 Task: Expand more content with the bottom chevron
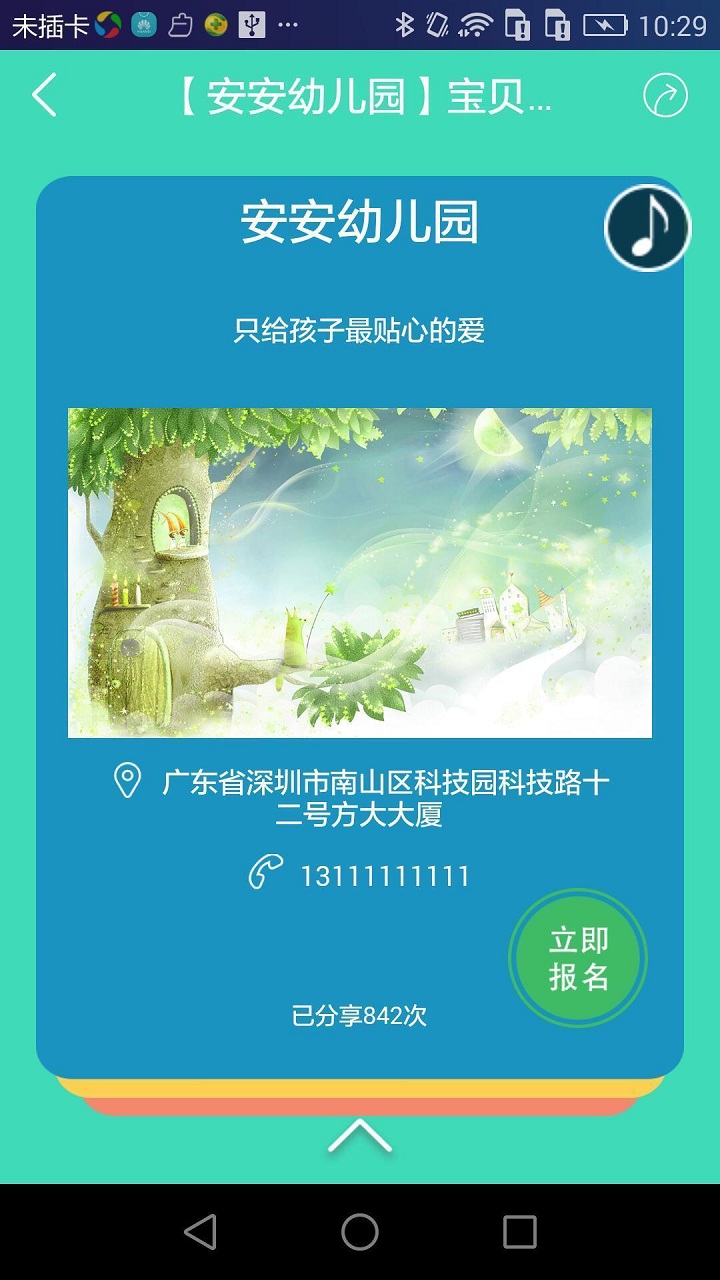coord(360,1133)
